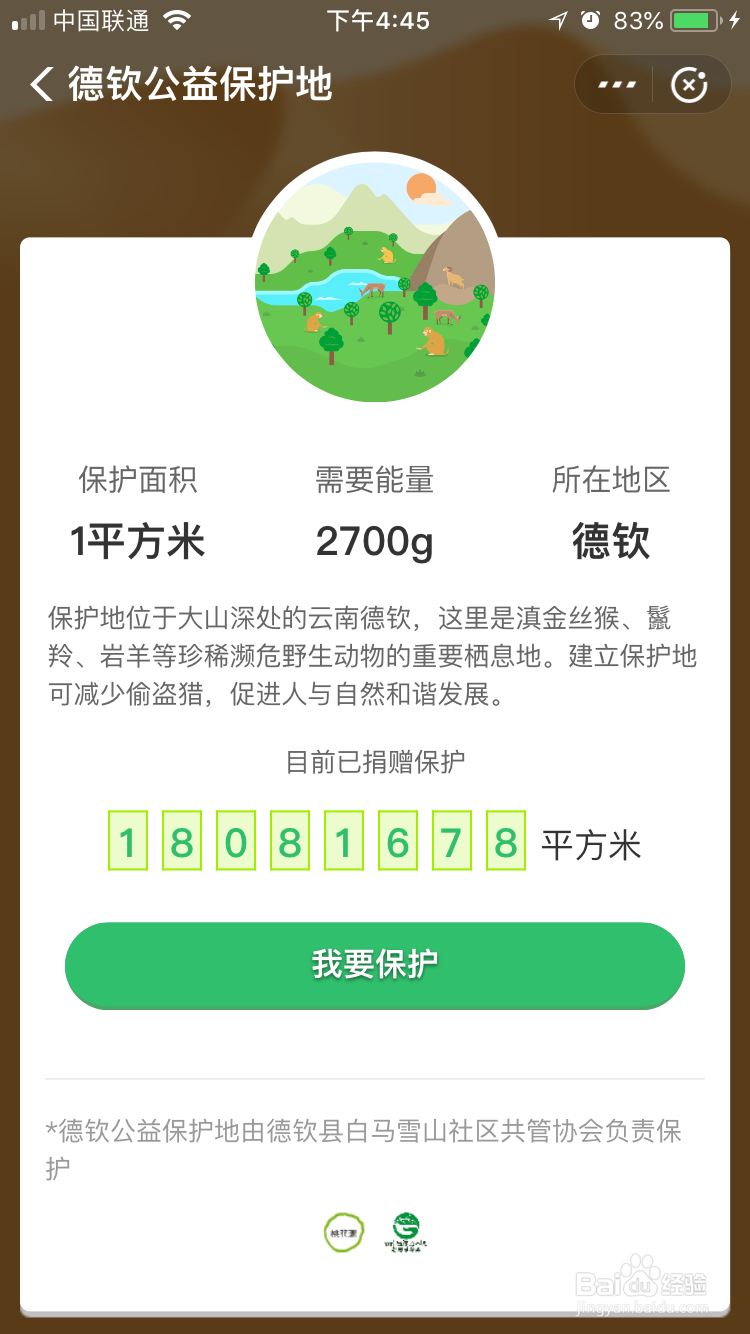
Task: Select the 目前已捐赠保护 heading
Action: coord(375,762)
